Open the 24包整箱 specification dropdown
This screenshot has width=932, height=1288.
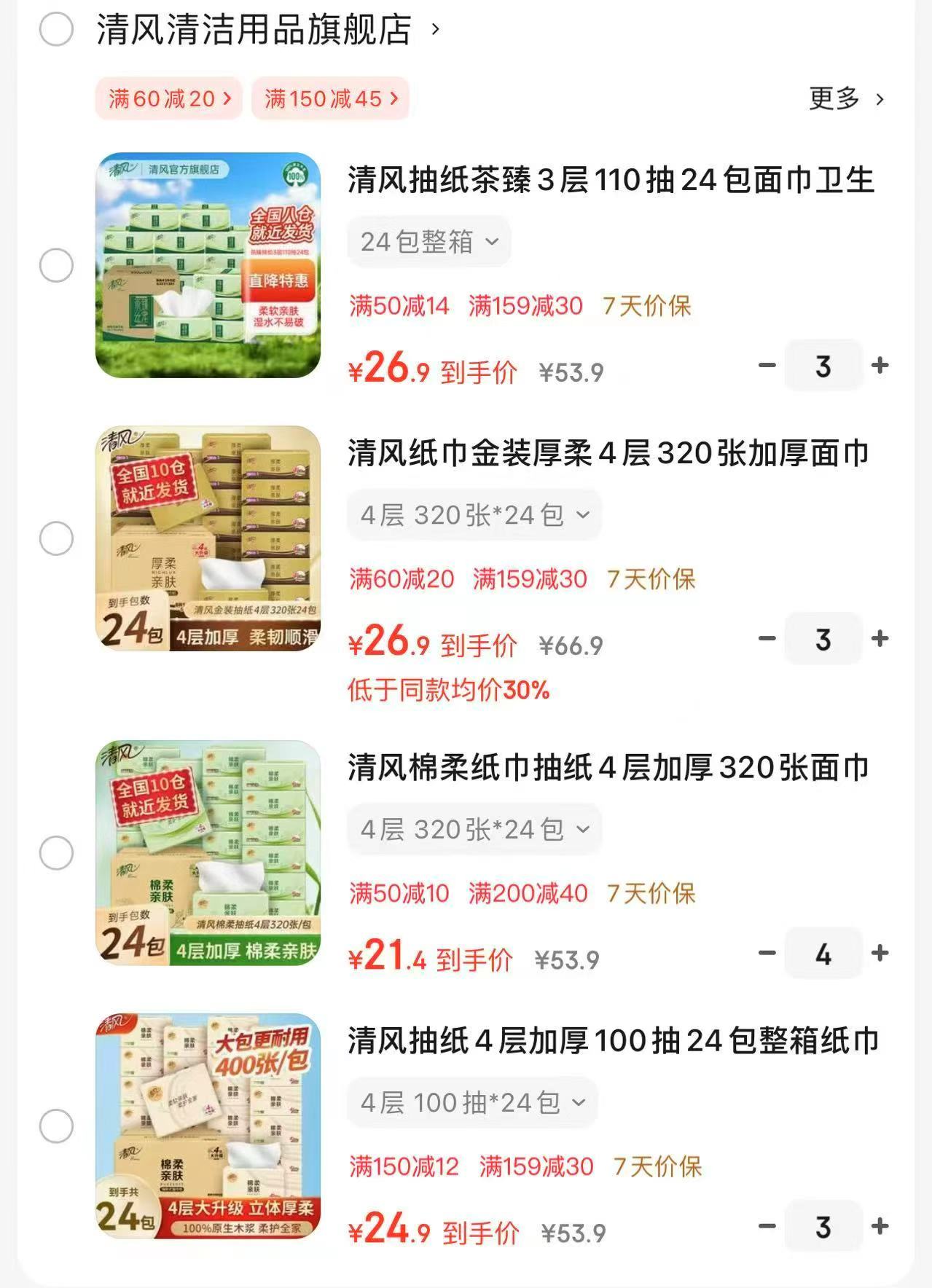click(428, 241)
